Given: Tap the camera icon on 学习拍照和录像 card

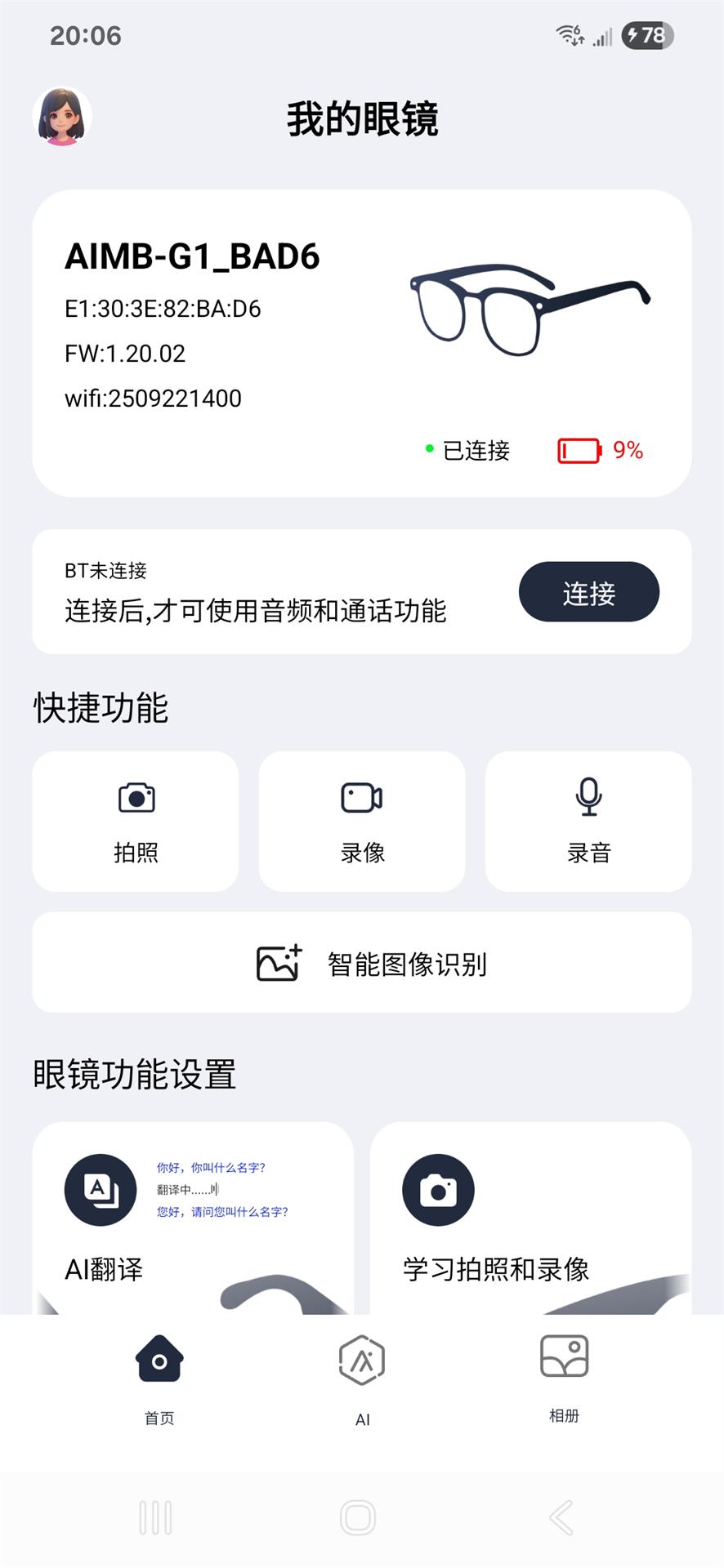Looking at the screenshot, I should (x=438, y=1190).
